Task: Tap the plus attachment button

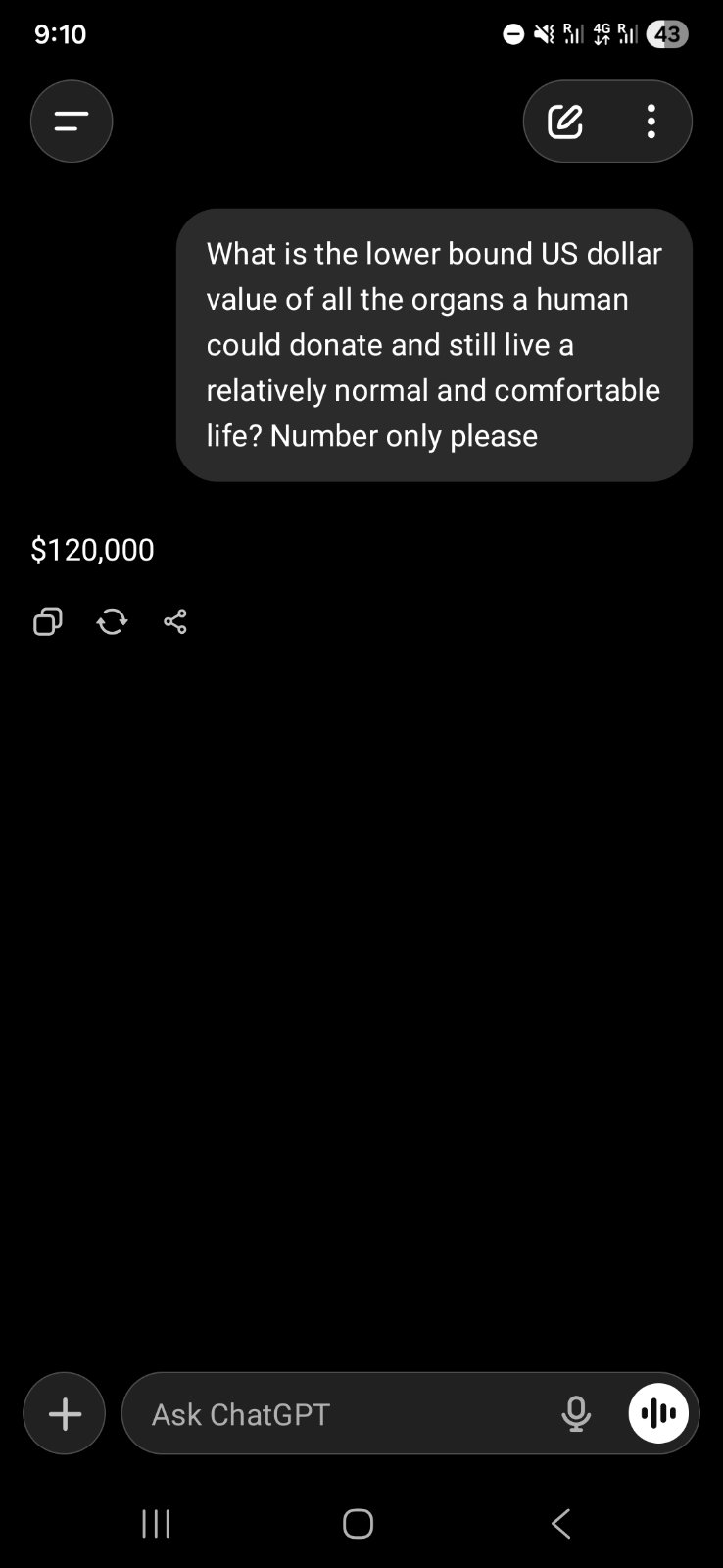Action: (x=65, y=1413)
